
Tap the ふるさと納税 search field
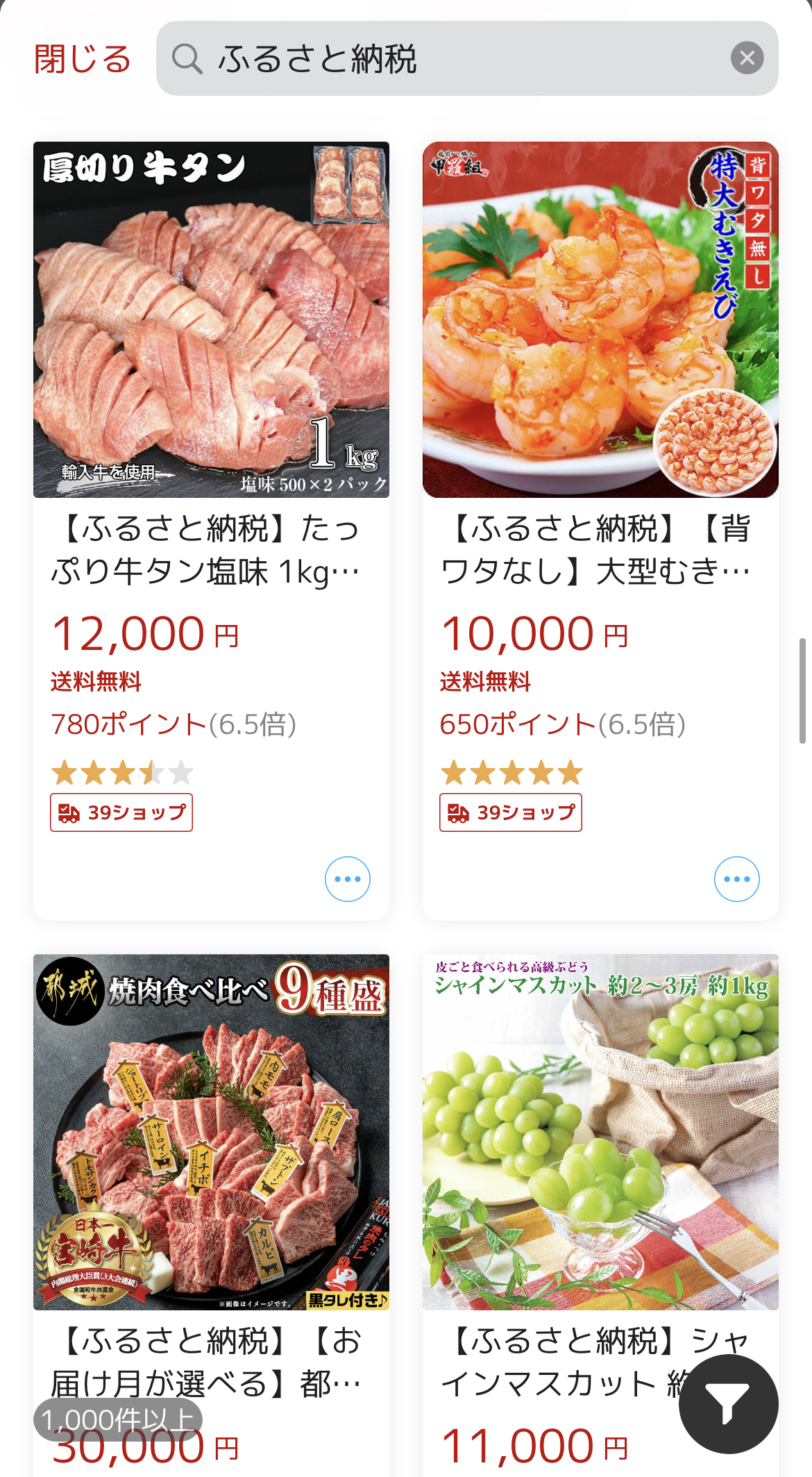pyautogui.click(x=444, y=59)
